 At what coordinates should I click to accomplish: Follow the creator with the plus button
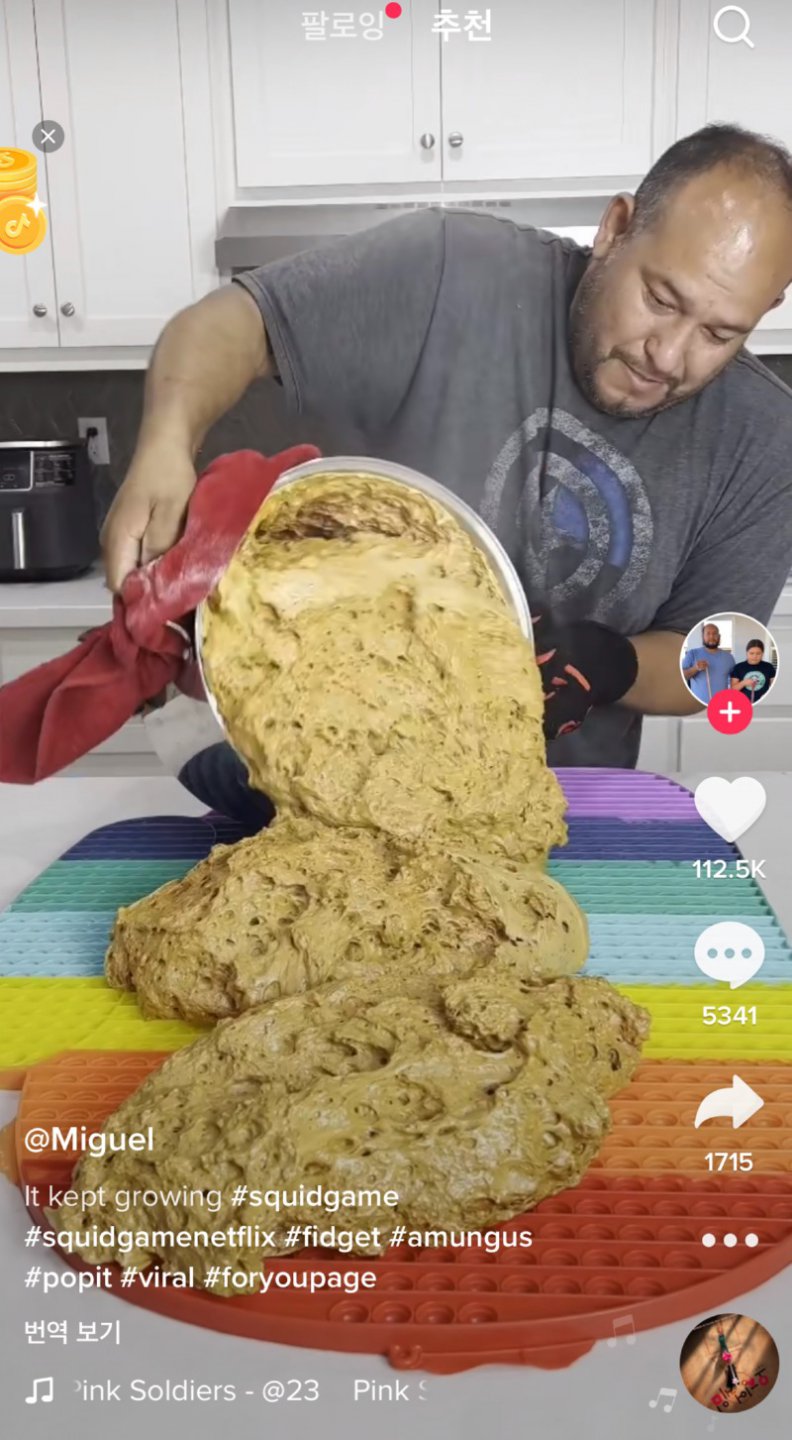730,712
